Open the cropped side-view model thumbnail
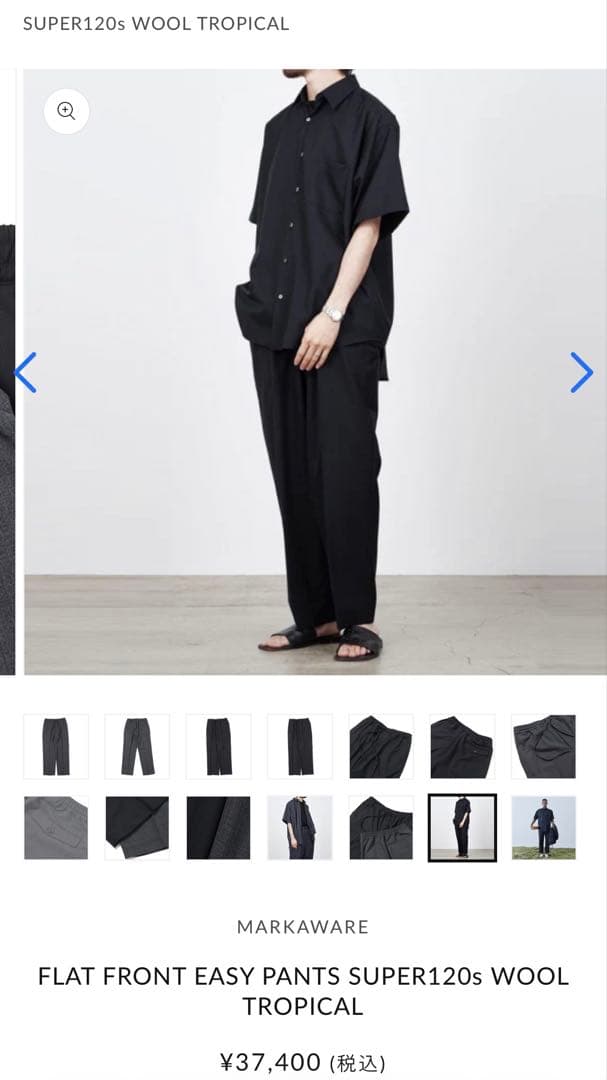The image size is (607, 1080). click(x=300, y=828)
